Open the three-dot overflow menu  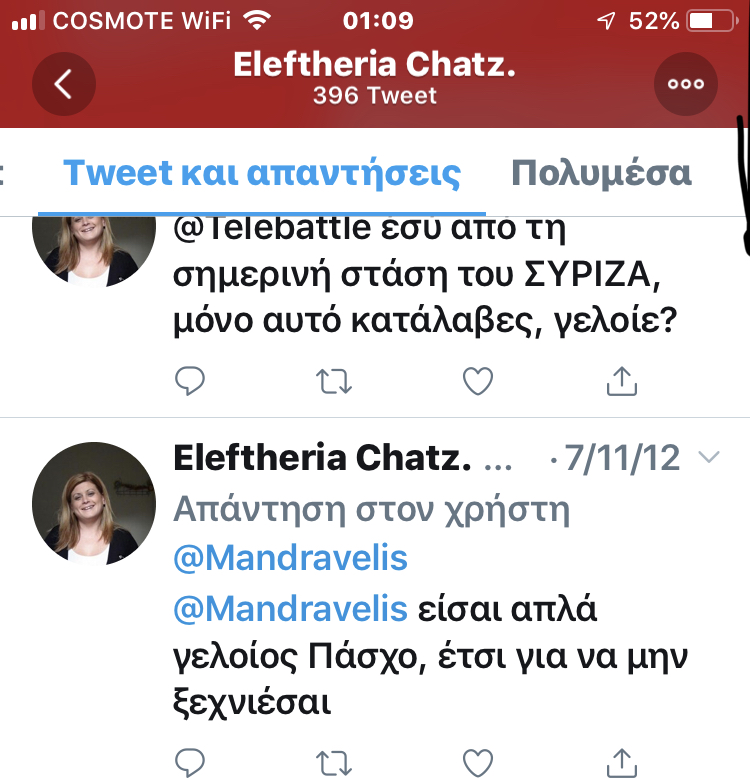(686, 84)
